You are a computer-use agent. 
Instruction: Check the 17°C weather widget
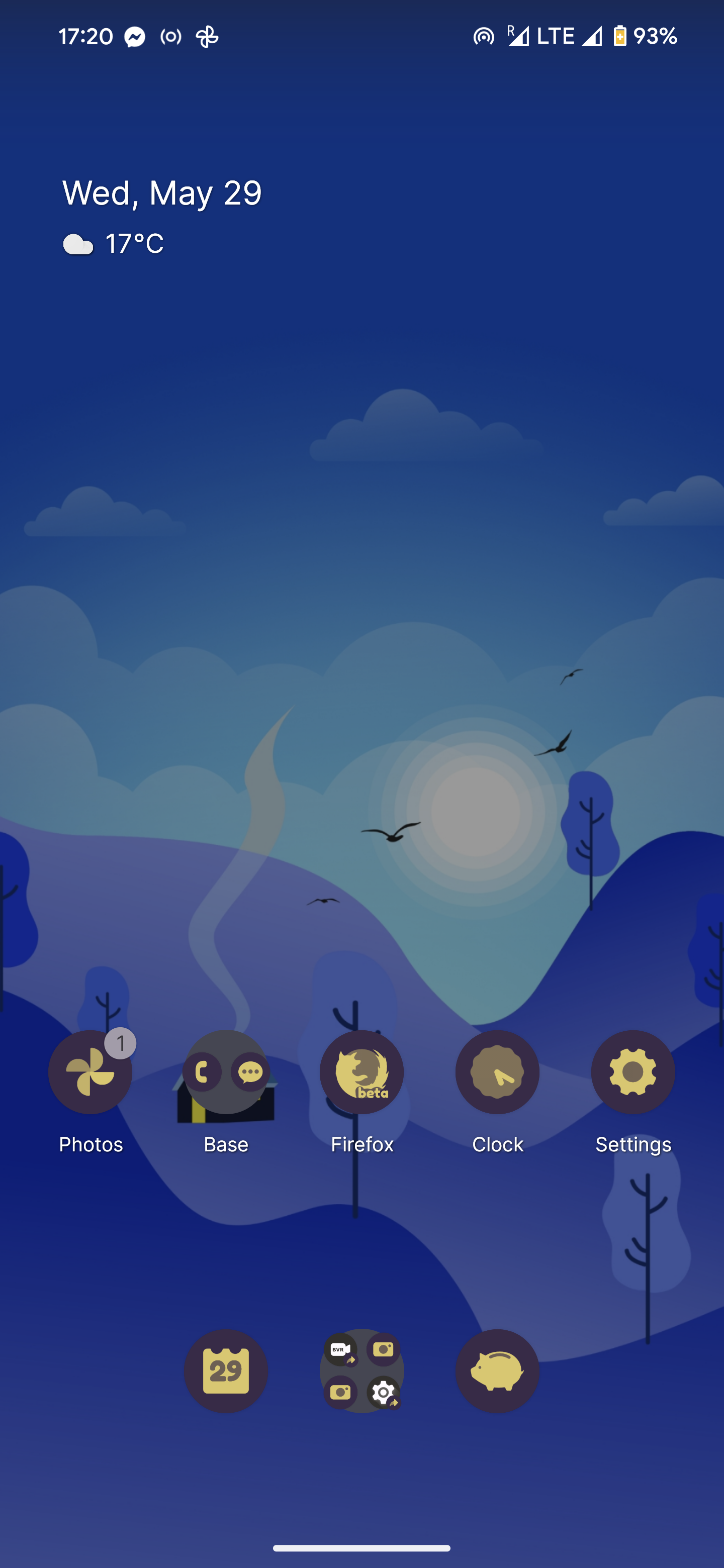pos(114,244)
